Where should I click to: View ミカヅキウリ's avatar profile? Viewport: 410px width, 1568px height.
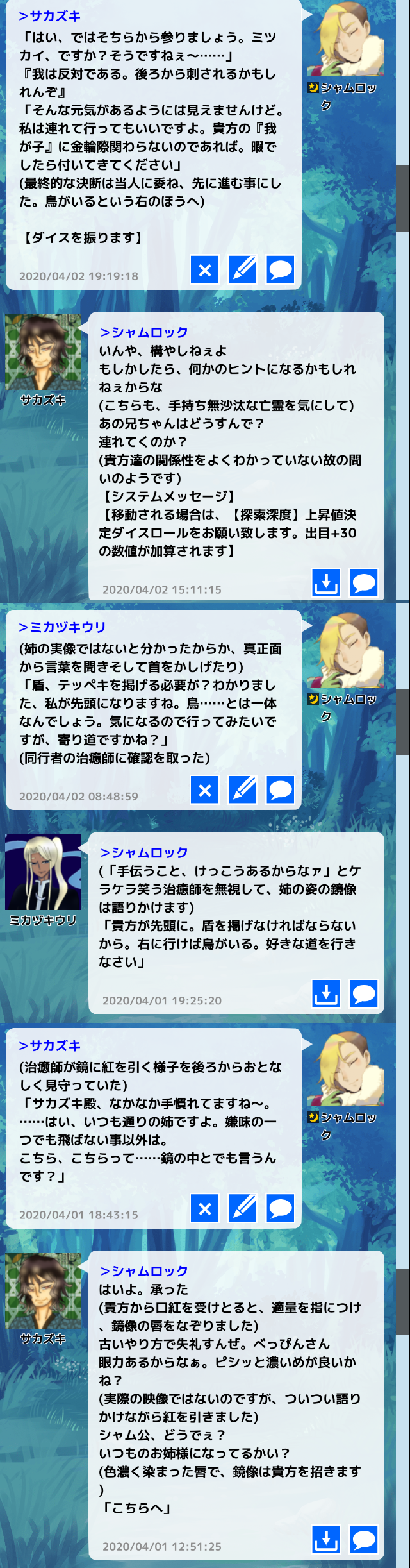tap(44, 872)
